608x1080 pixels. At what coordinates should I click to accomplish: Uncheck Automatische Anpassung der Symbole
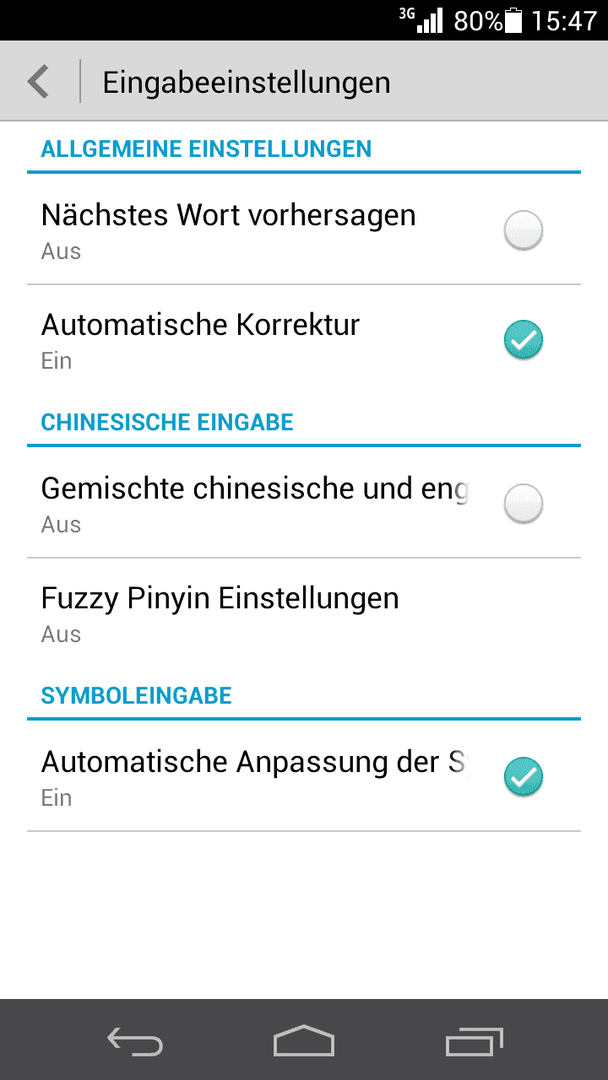pos(523,777)
